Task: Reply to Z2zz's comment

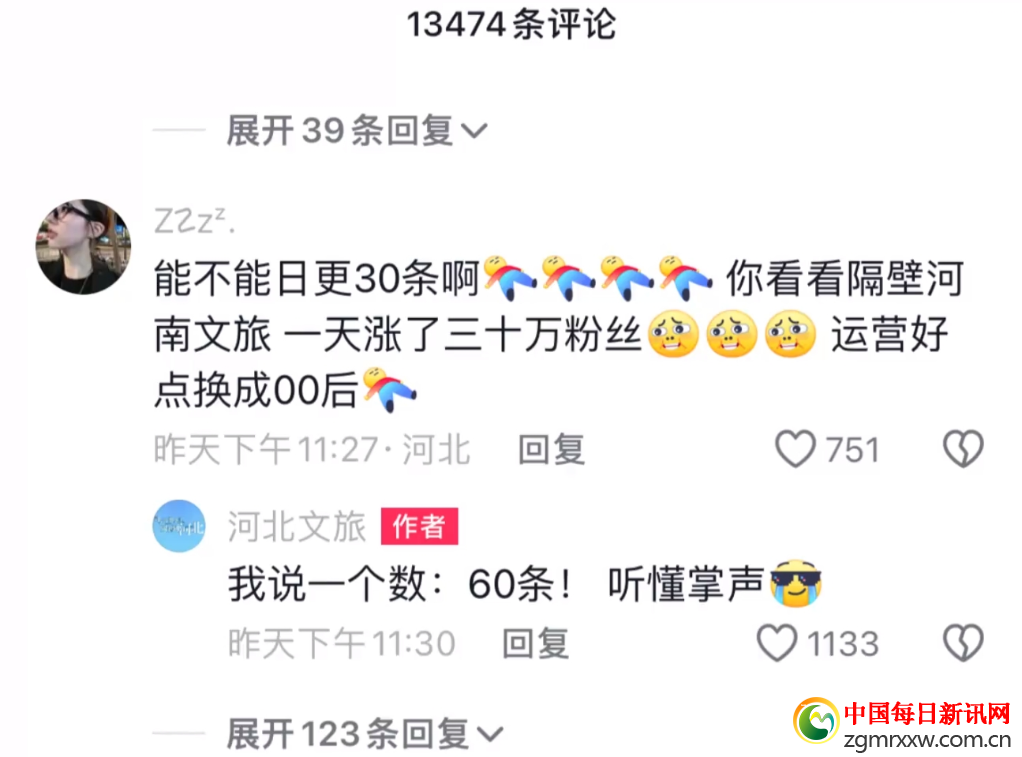Action: (551, 450)
